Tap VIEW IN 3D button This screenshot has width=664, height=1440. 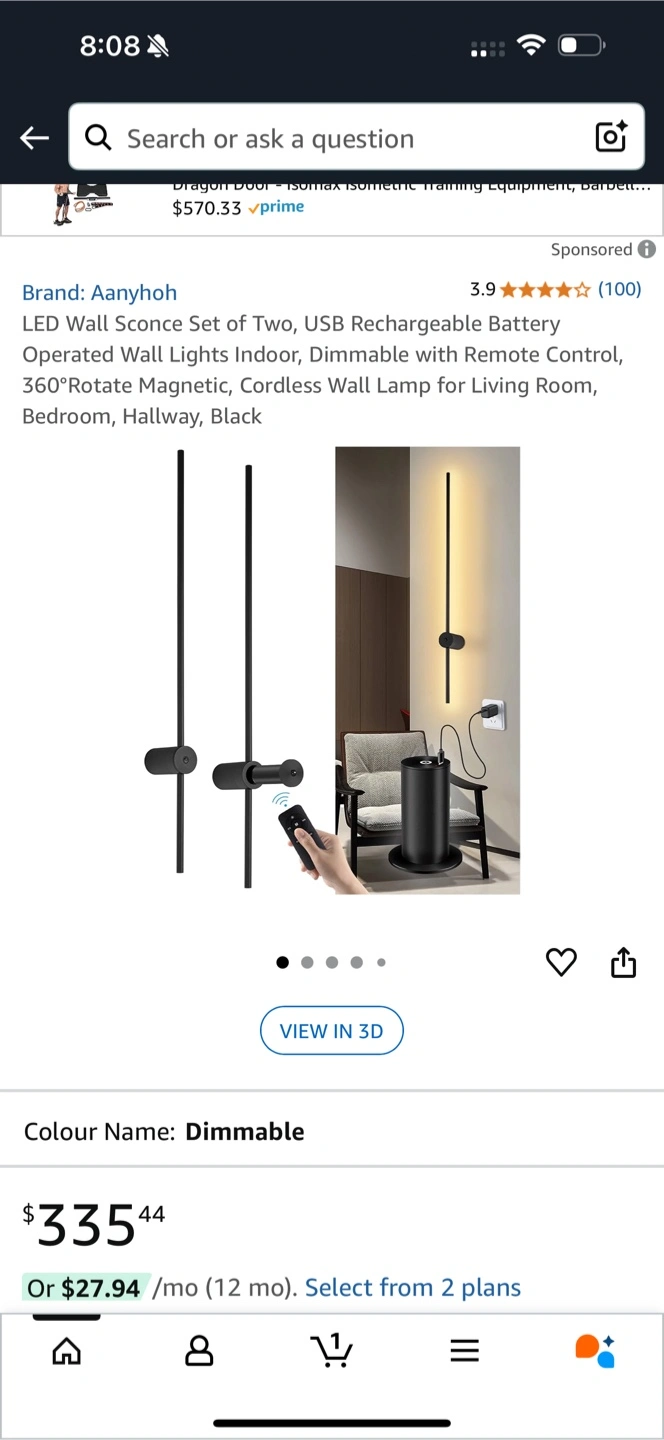331,1031
